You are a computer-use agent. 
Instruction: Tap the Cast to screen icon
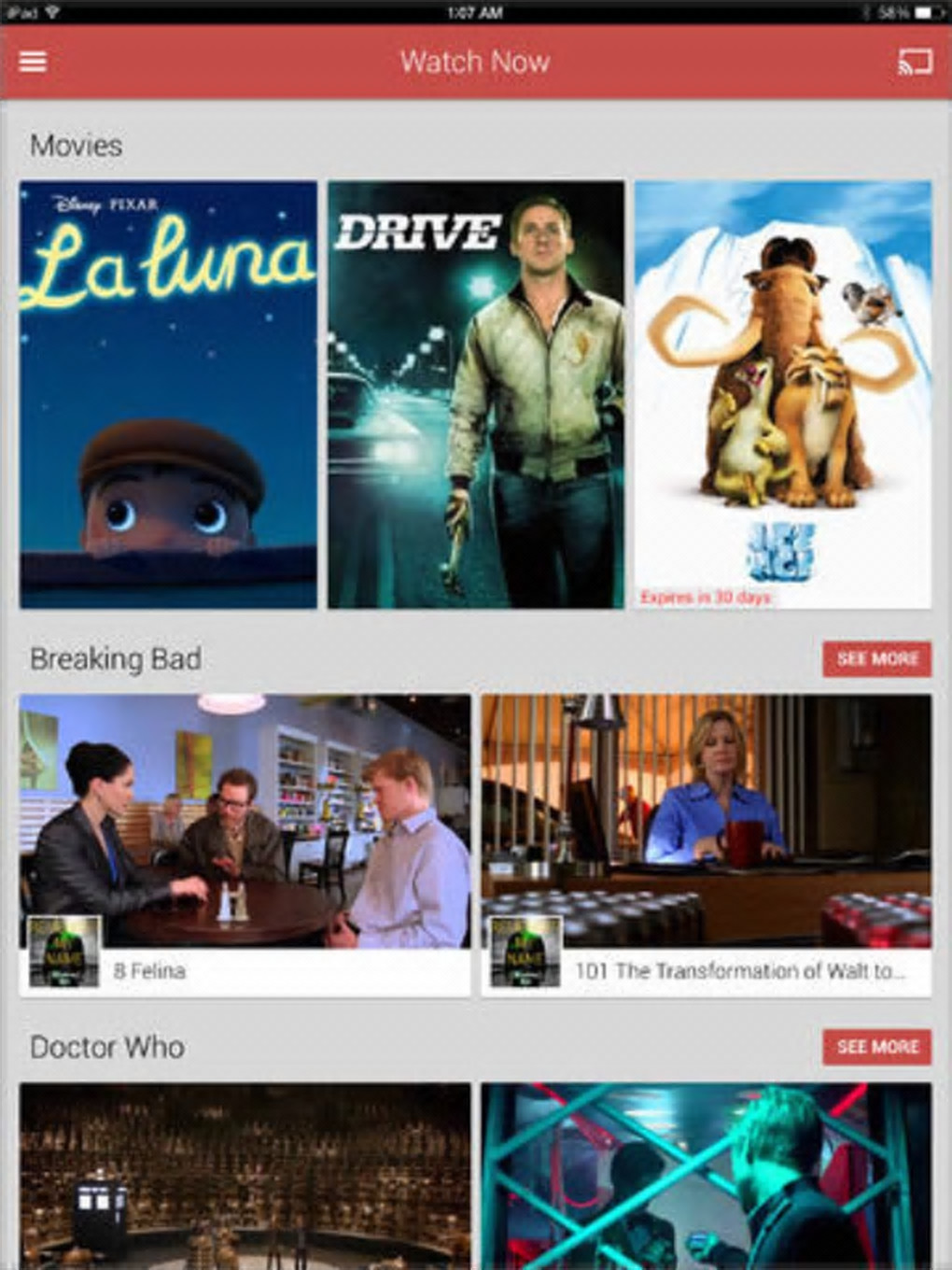pos(915,62)
